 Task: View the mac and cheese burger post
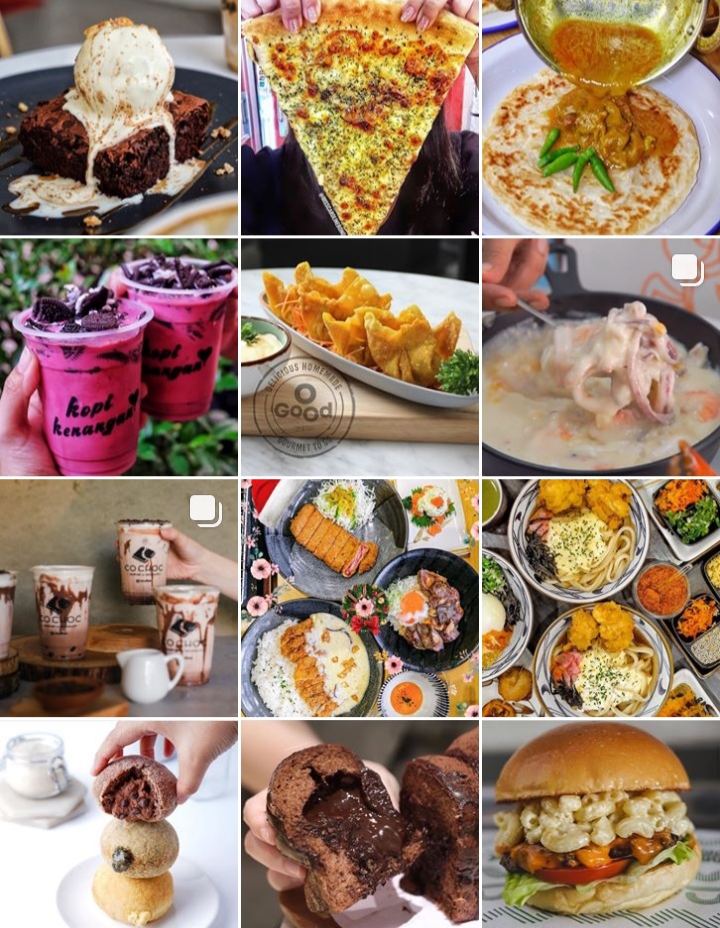tap(601, 825)
